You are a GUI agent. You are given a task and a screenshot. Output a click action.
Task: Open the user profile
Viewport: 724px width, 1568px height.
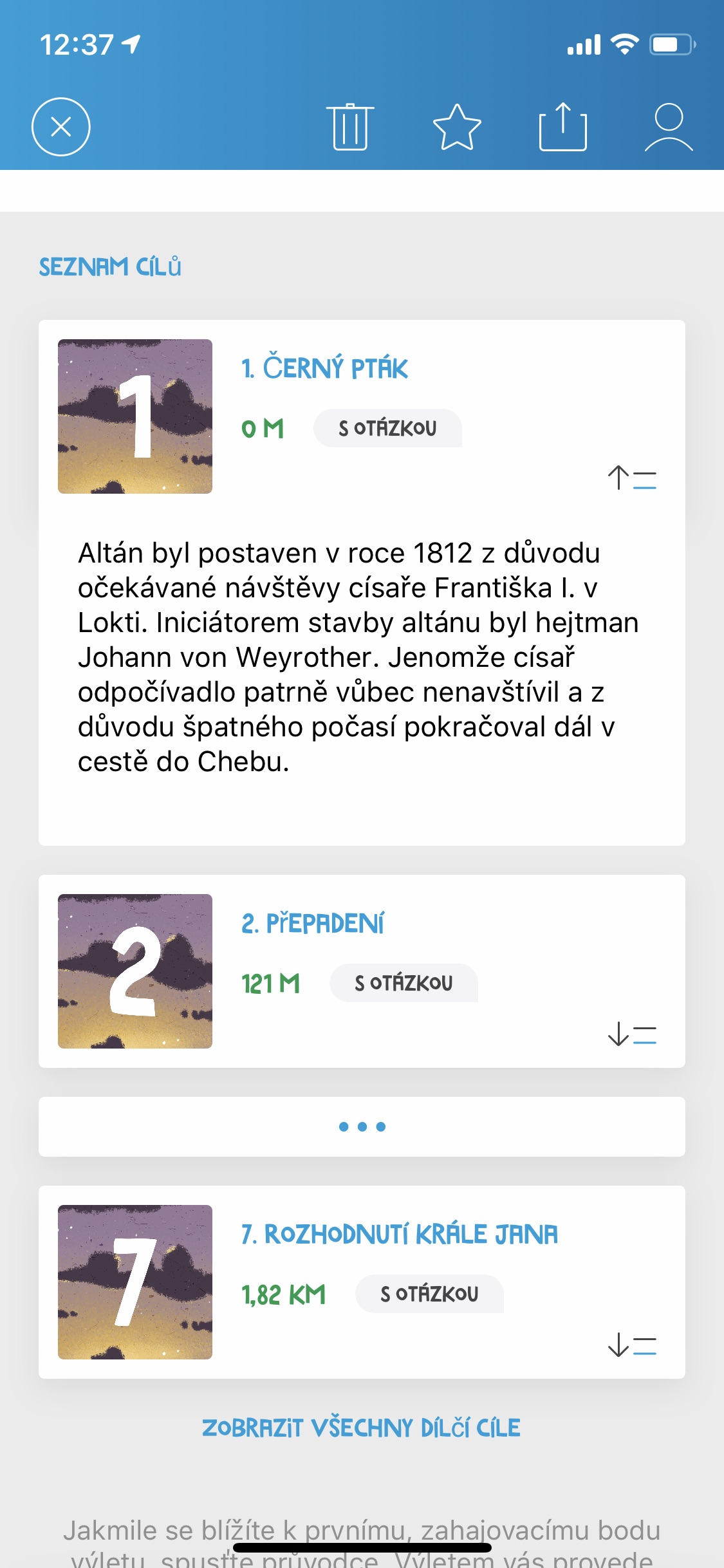669,127
